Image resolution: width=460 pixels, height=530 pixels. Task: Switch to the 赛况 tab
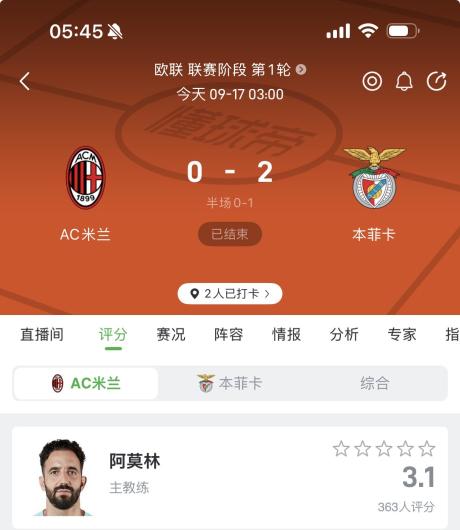click(x=171, y=334)
